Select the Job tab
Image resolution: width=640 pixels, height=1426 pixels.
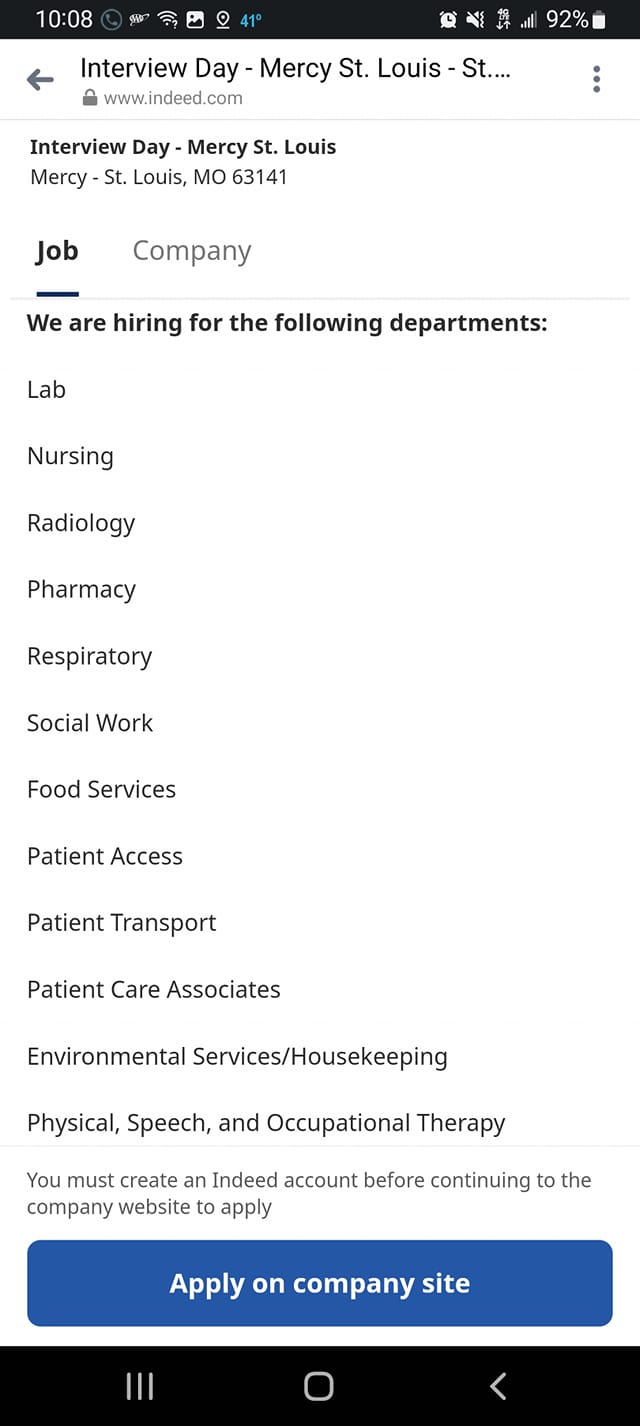(57, 251)
